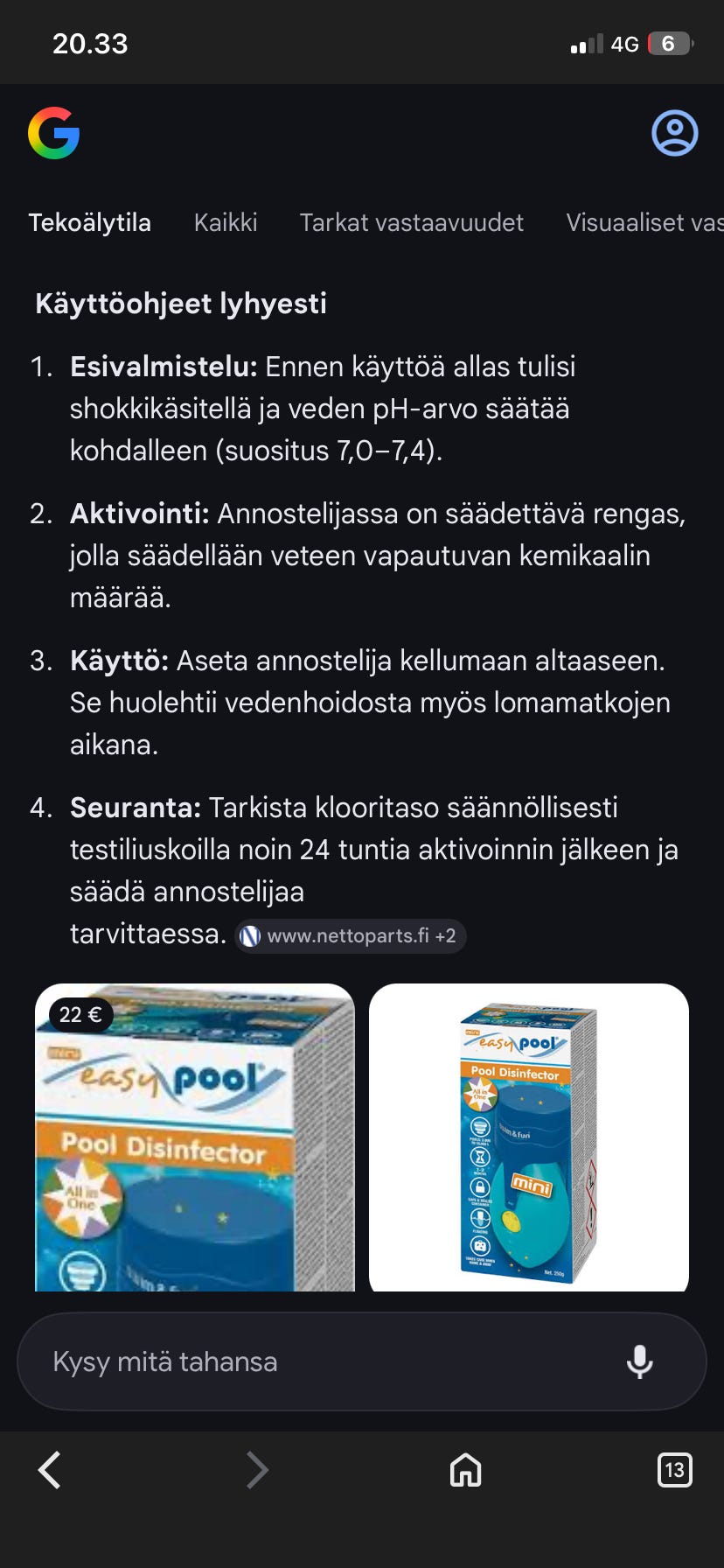Tap the forward navigation arrow

(257, 1470)
